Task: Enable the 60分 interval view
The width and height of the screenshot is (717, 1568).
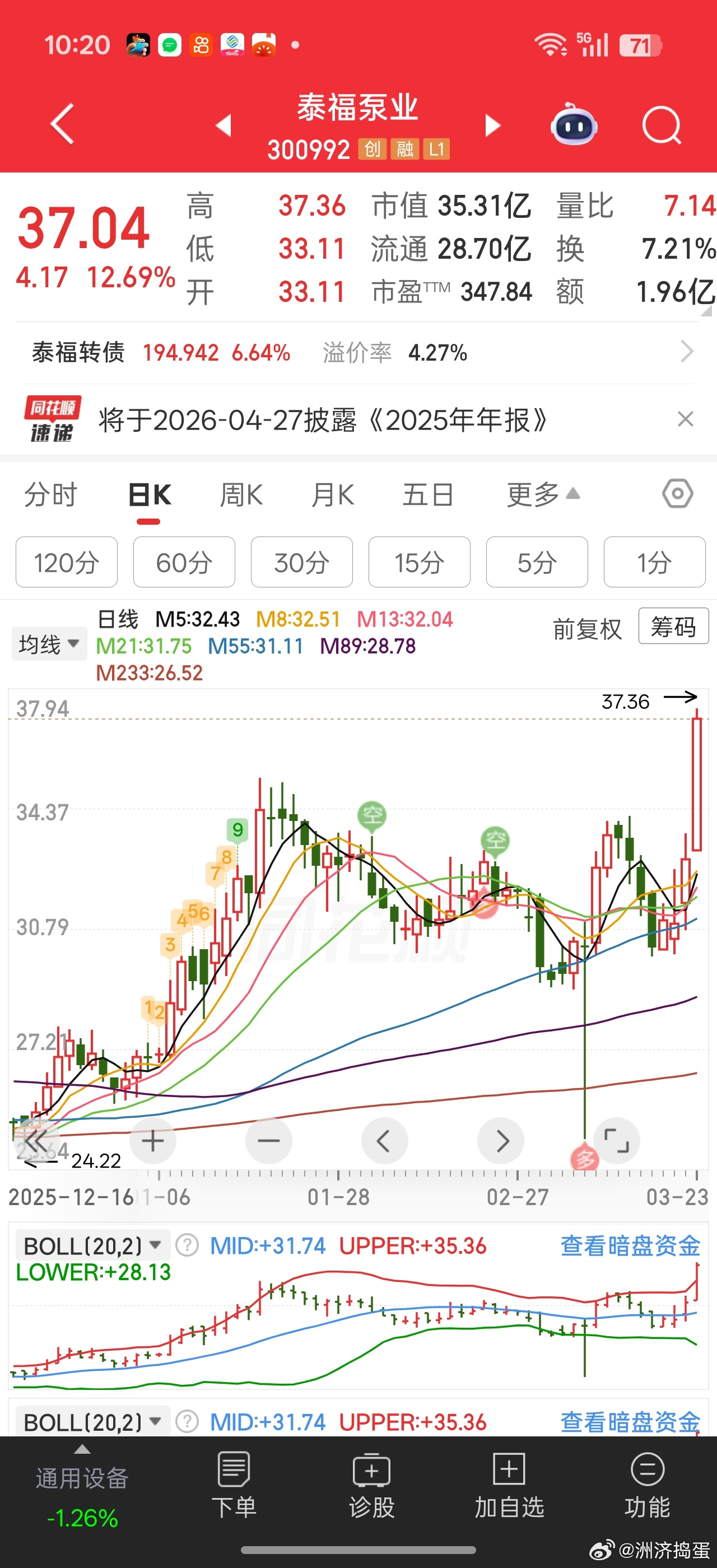Action: (x=184, y=562)
